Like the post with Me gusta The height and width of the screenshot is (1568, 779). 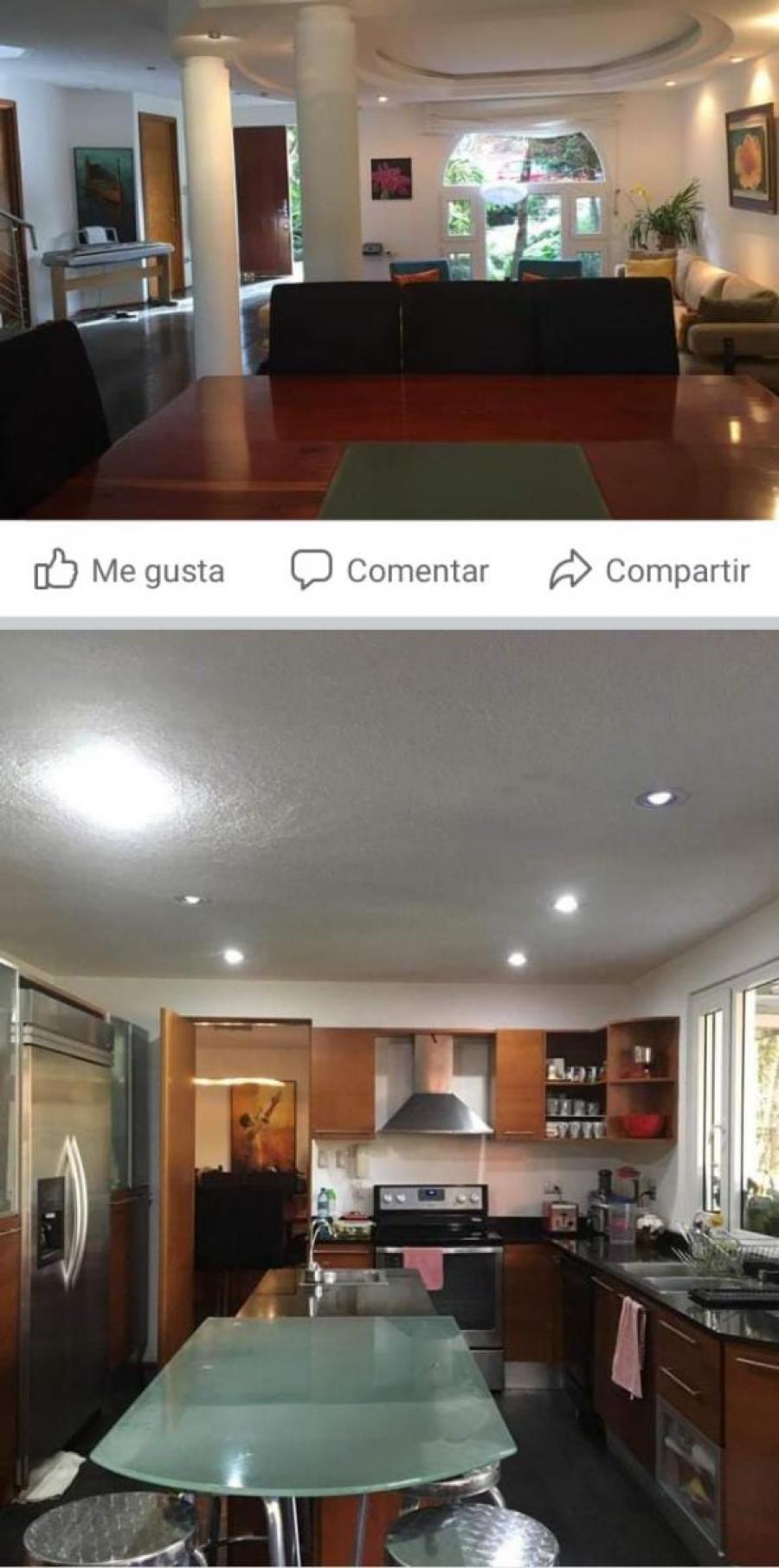pyautogui.click(x=130, y=570)
